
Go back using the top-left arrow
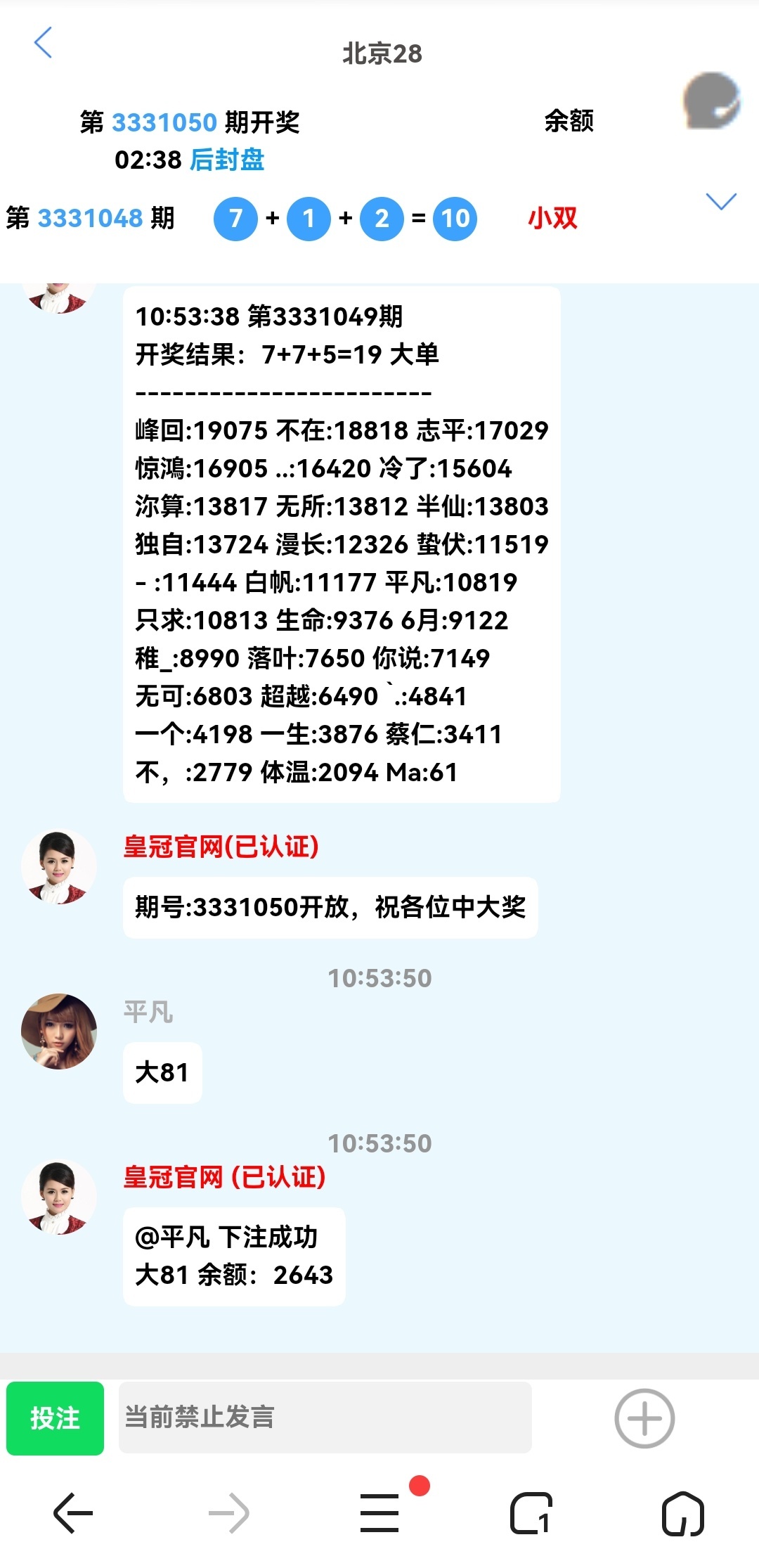click(x=44, y=43)
